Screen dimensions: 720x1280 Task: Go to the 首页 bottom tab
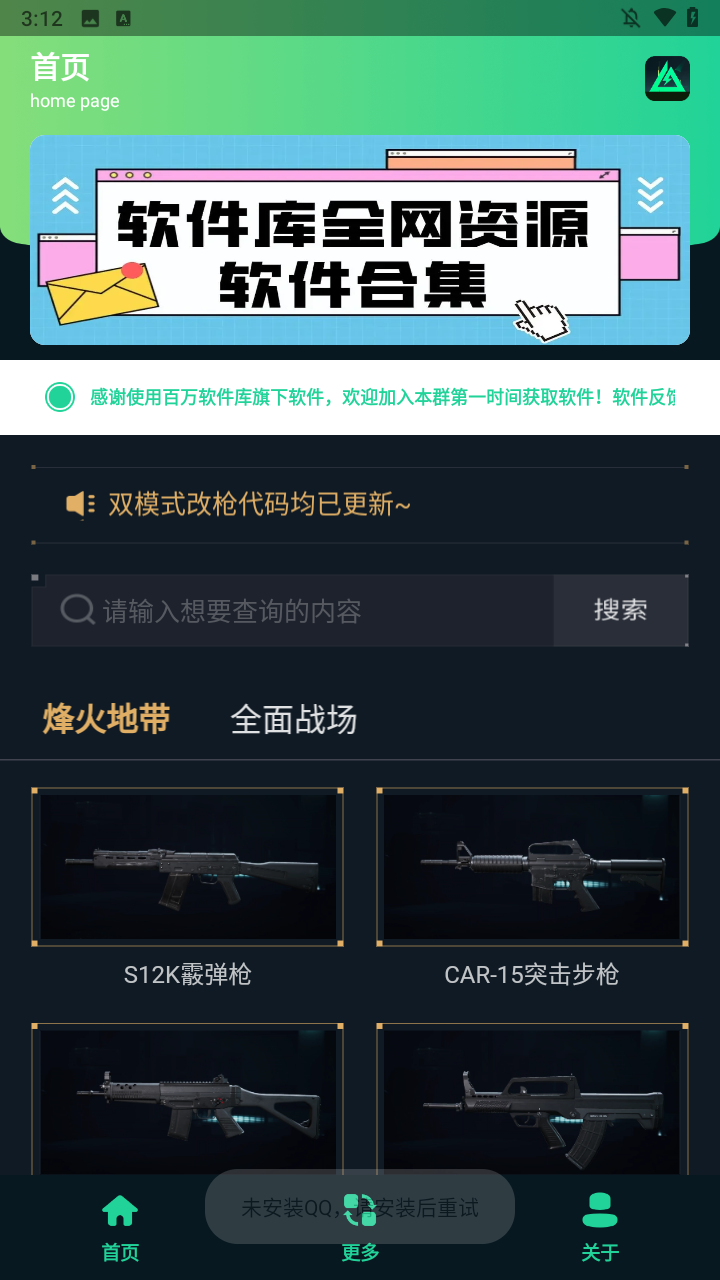tap(120, 1227)
